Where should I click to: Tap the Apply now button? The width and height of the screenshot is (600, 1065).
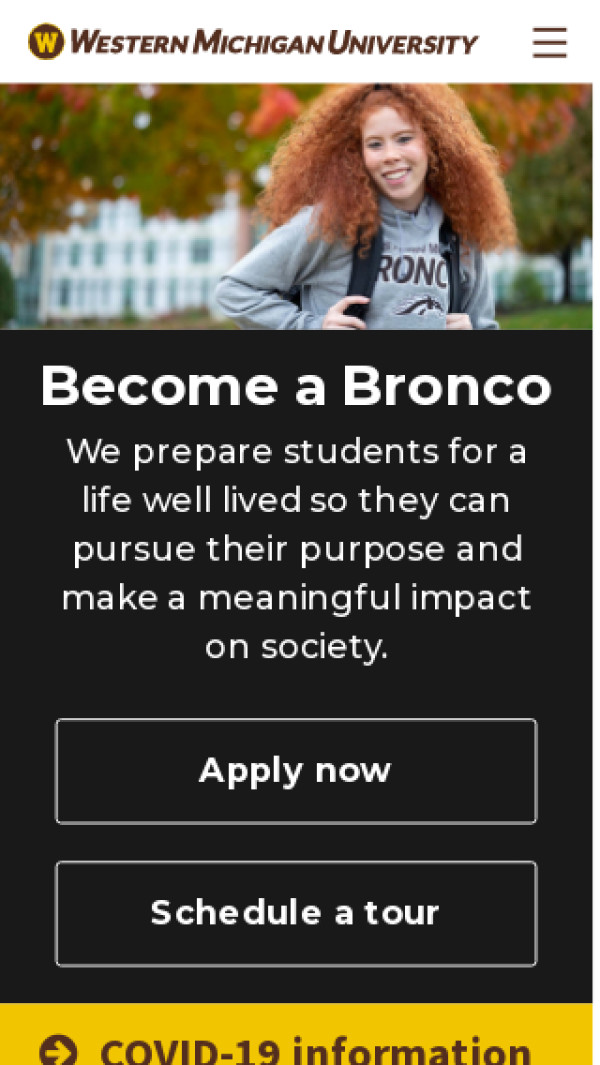tap(296, 771)
